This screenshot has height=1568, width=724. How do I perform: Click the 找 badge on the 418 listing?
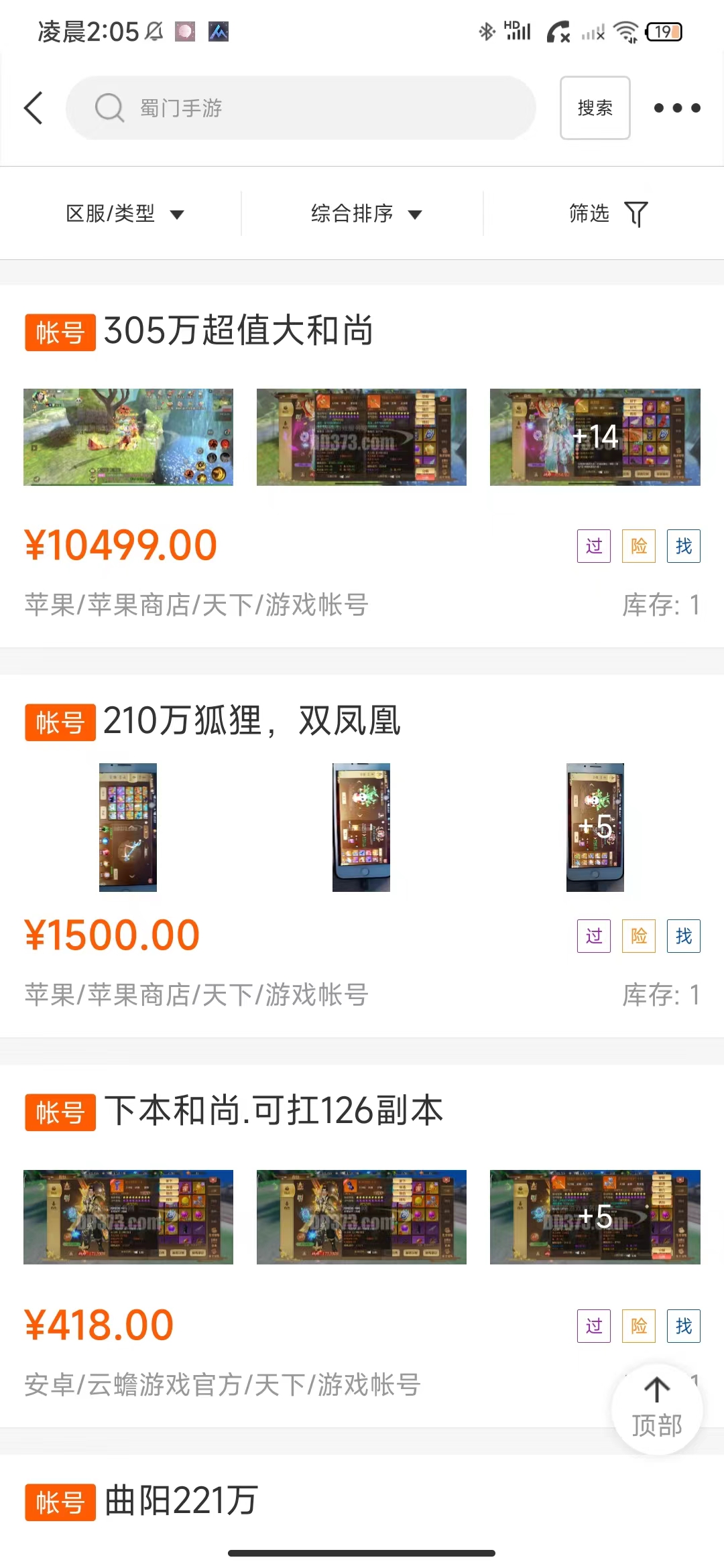coord(683,1325)
